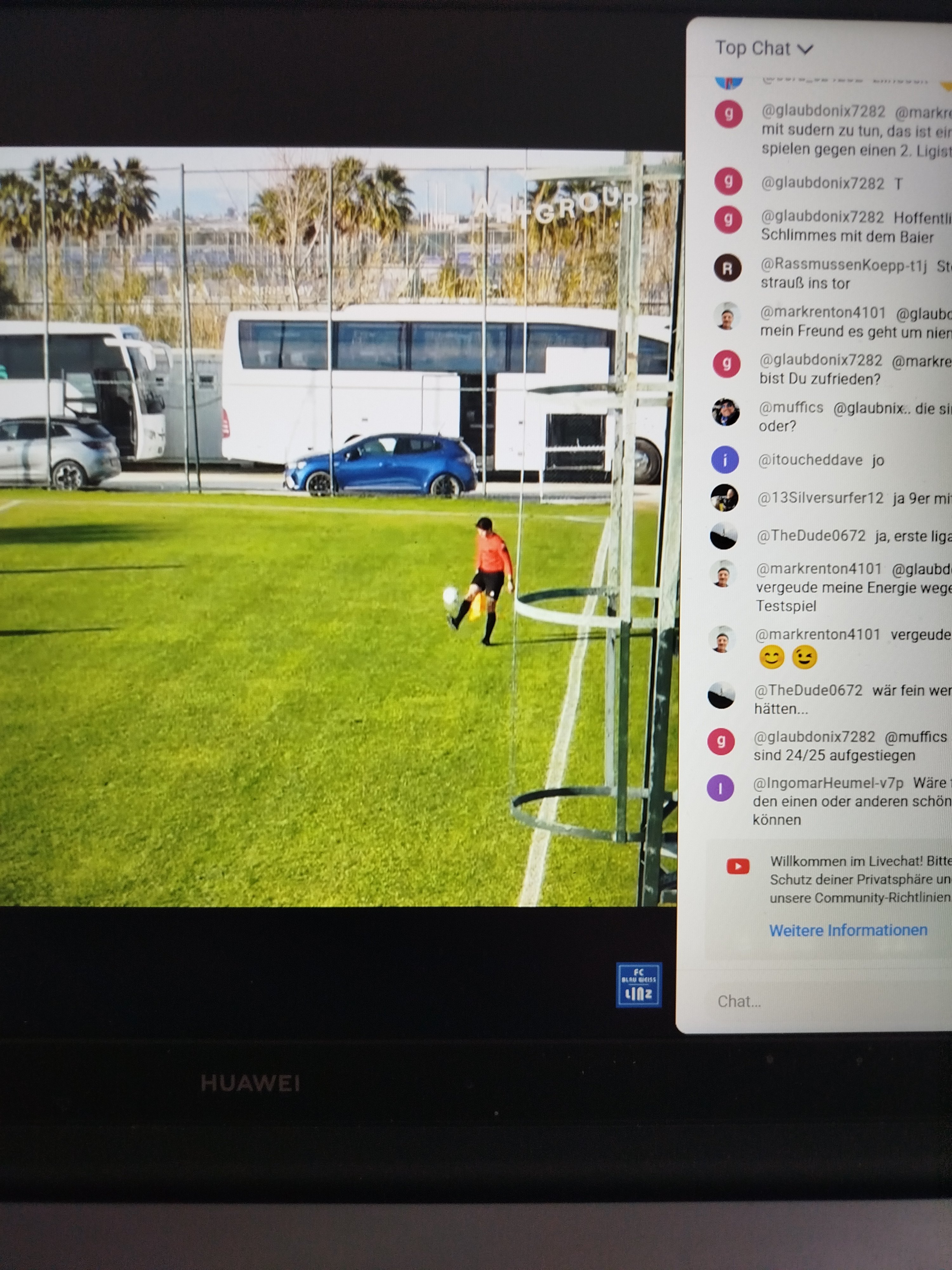
Task: Open @RassmussenKoepp-t1j's profile avatar in chat
Action: coord(727,269)
